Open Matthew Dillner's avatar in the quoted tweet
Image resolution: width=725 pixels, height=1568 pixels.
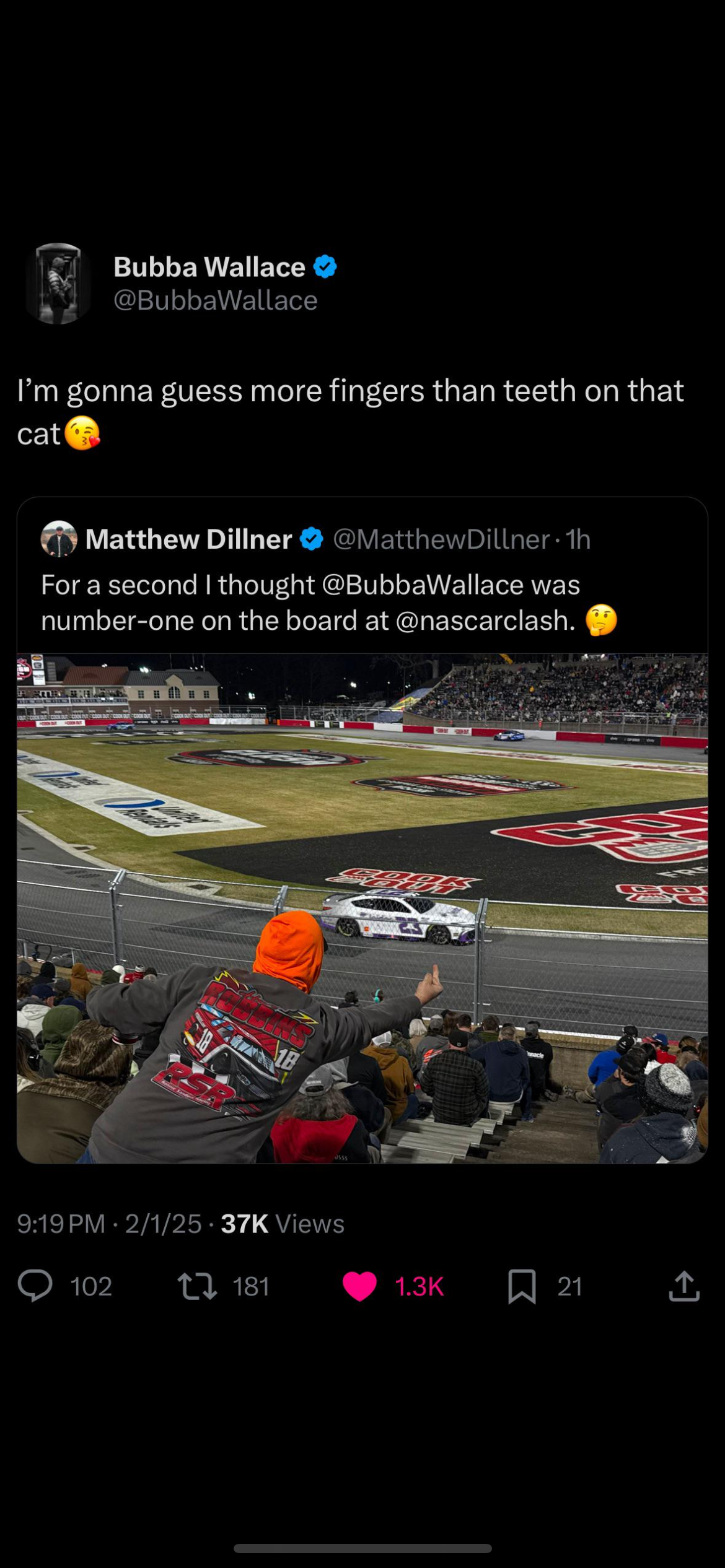coord(59,539)
